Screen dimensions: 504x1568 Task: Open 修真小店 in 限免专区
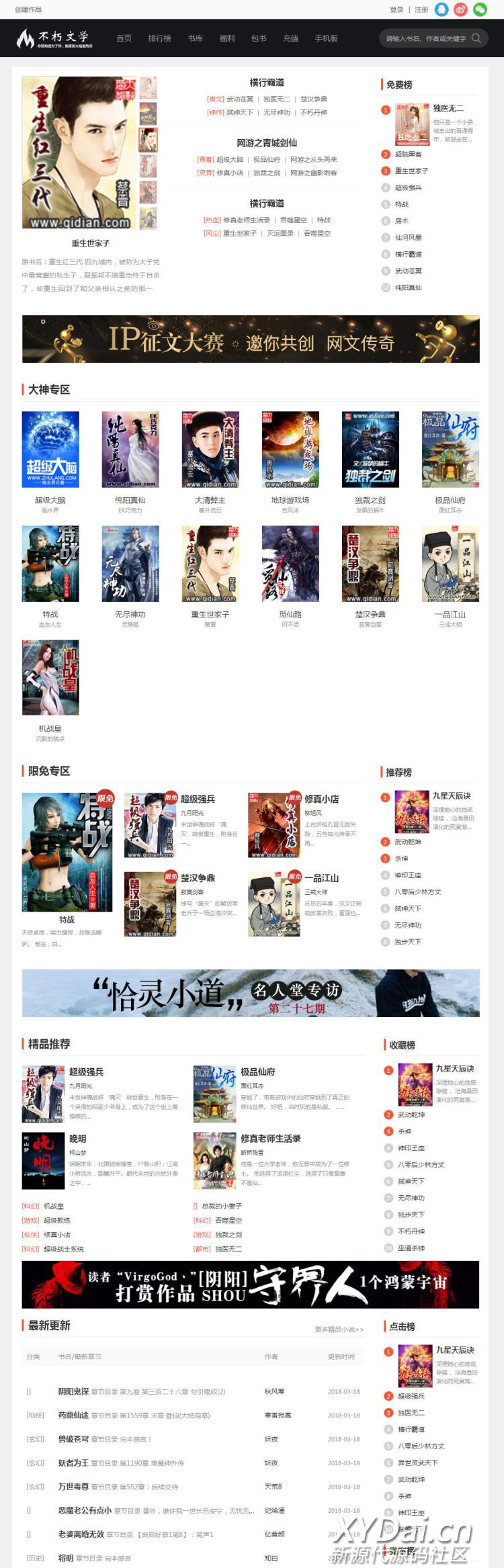pos(321,799)
